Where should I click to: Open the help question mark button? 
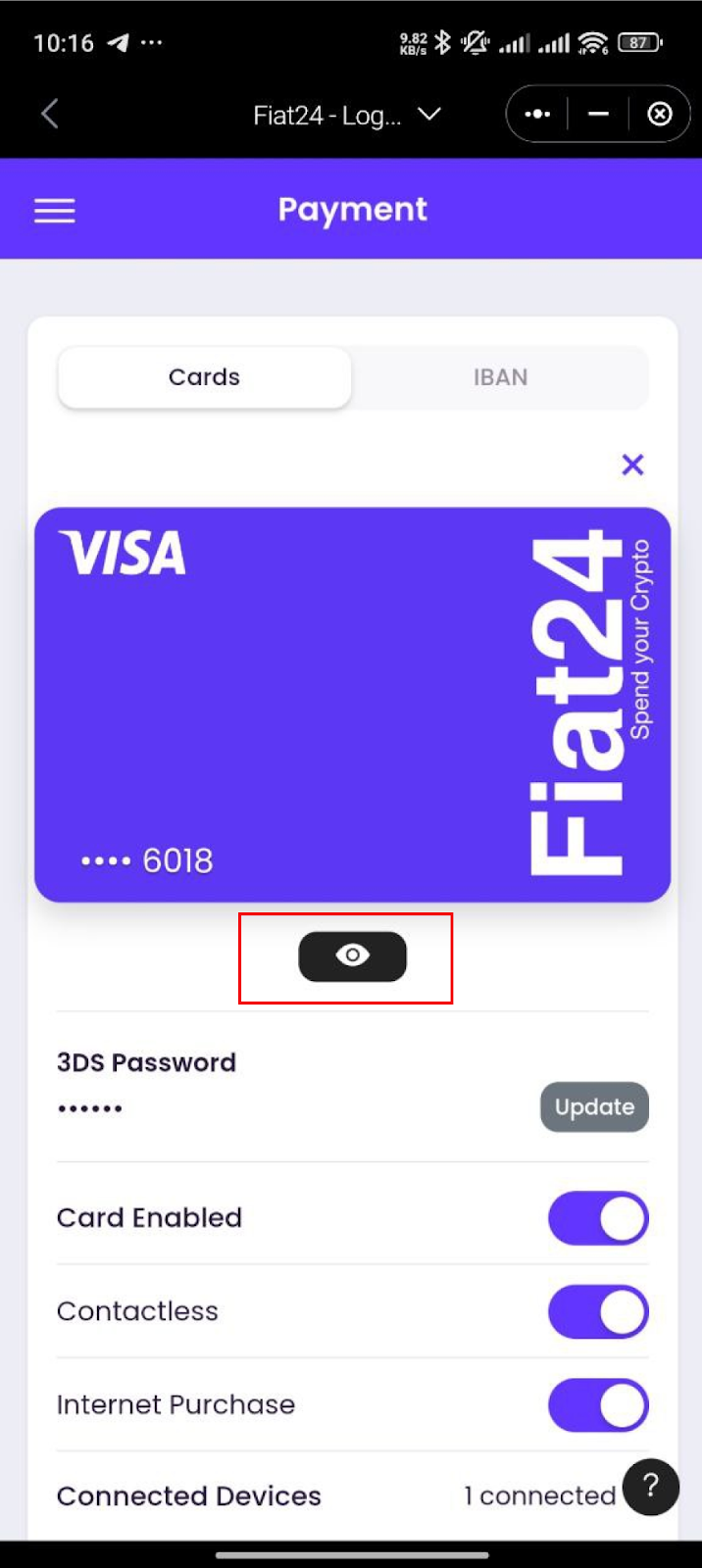point(650,1487)
